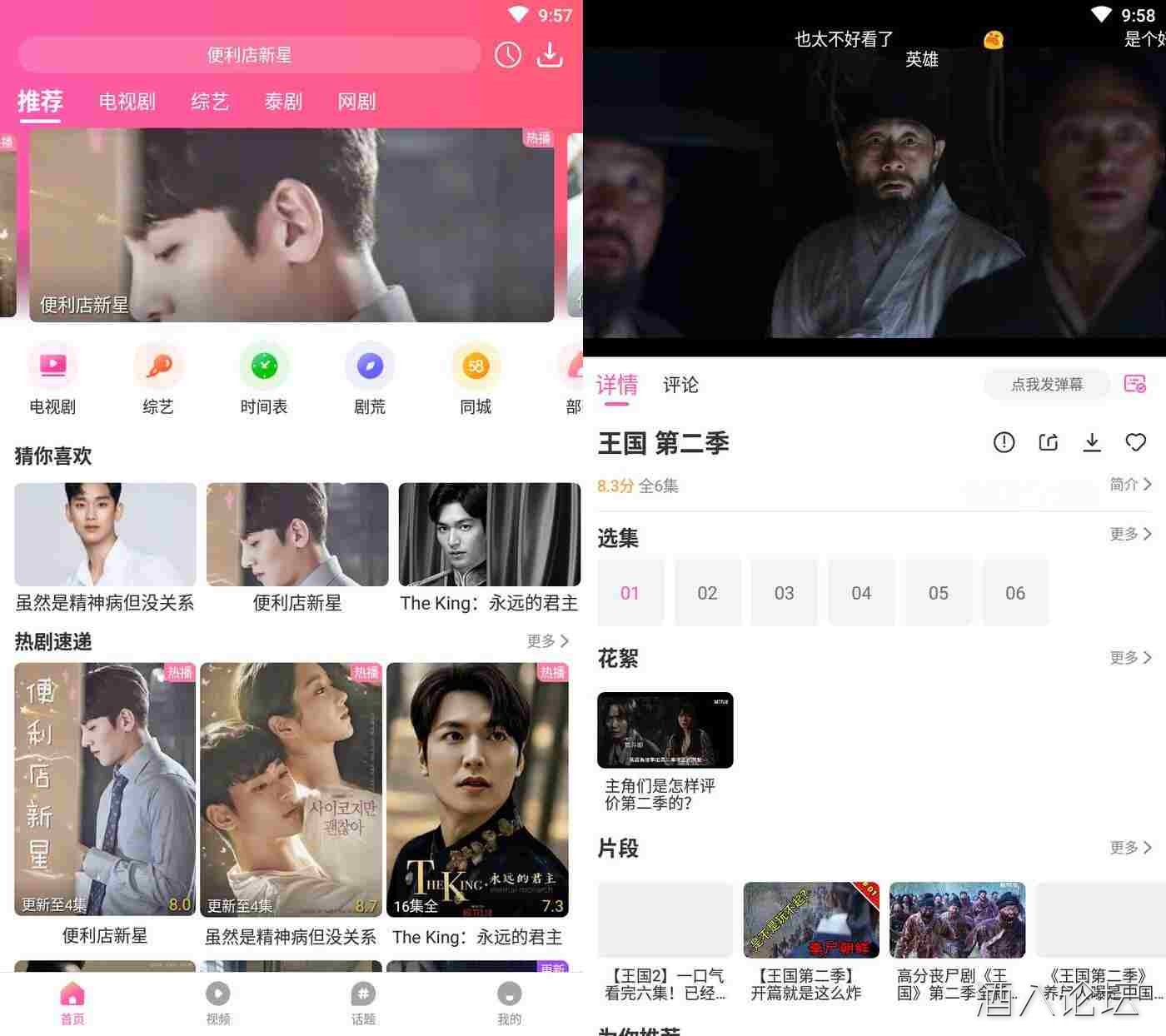Switch to the 综艺 top tab

click(210, 102)
